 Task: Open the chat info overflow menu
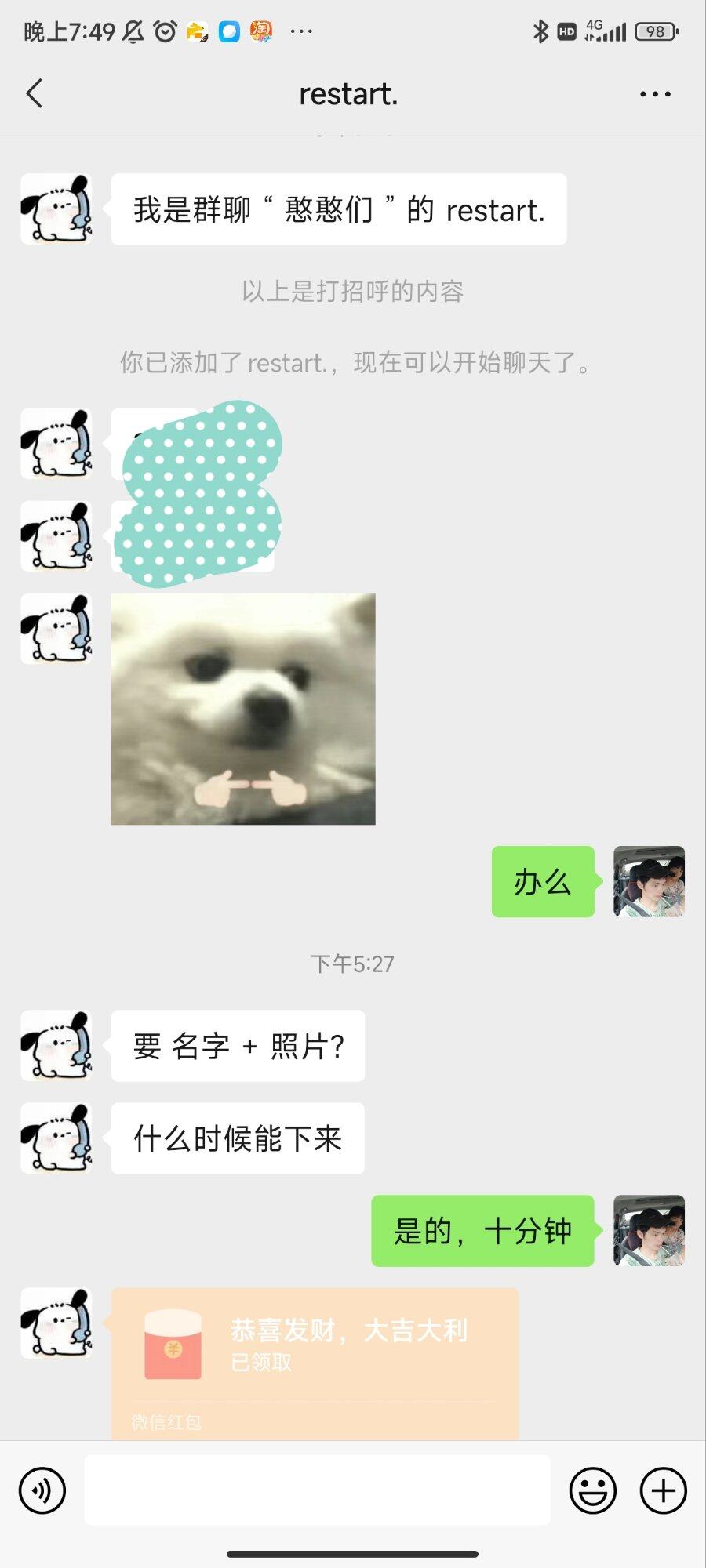pyautogui.click(x=654, y=94)
